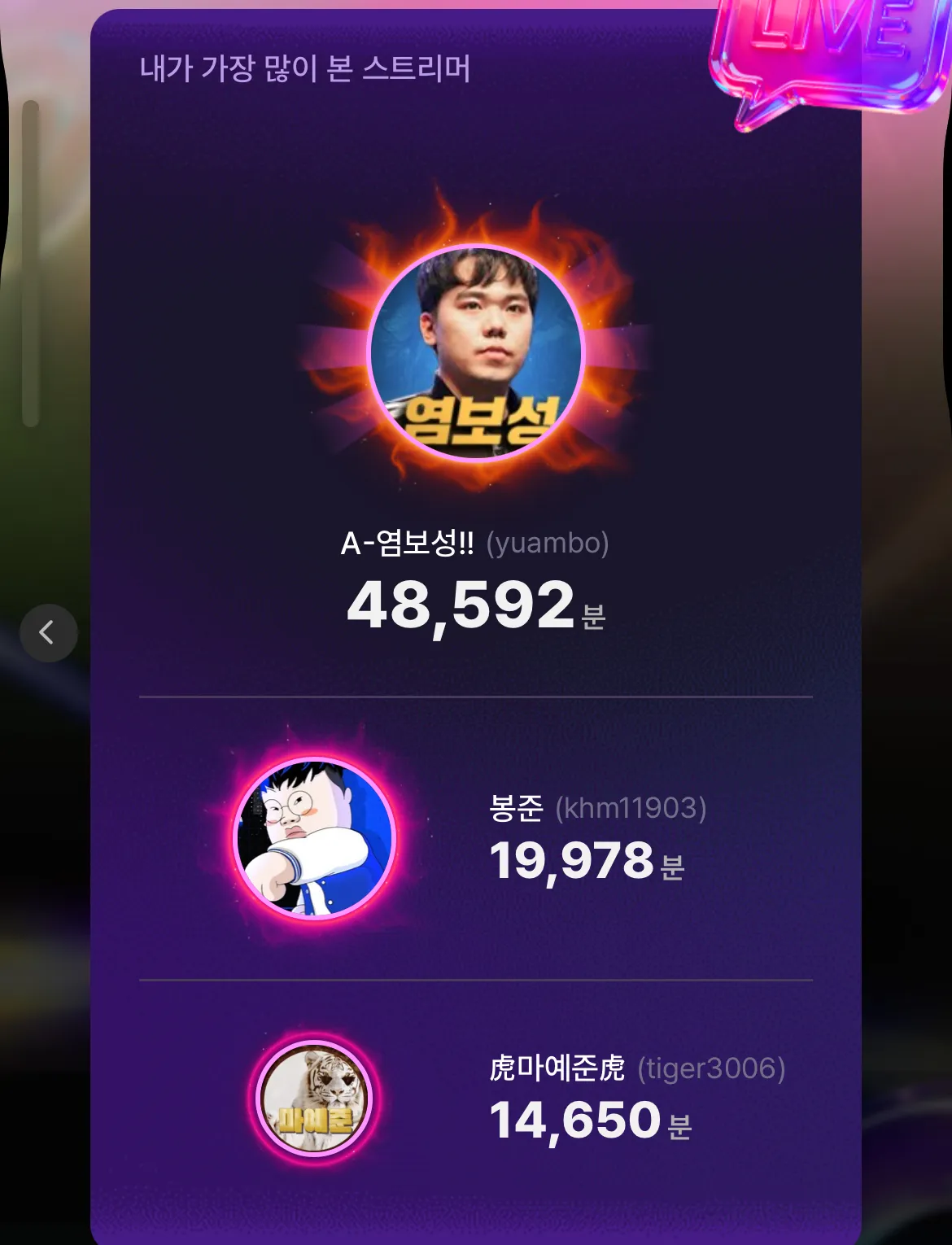Open streamer 虎마예준虎 (tiger3006) profile
The image size is (952, 1245).
[x=314, y=1099]
